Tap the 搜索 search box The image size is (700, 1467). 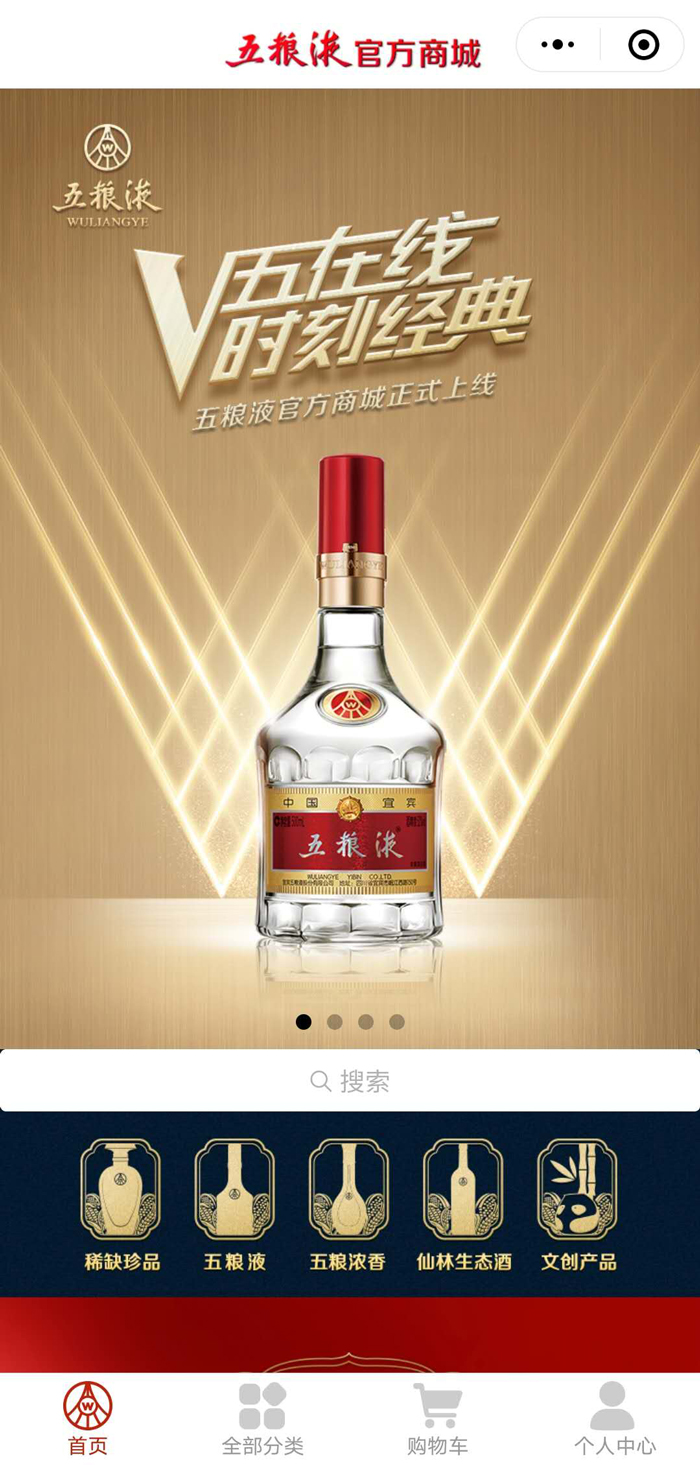pyautogui.click(x=350, y=1081)
